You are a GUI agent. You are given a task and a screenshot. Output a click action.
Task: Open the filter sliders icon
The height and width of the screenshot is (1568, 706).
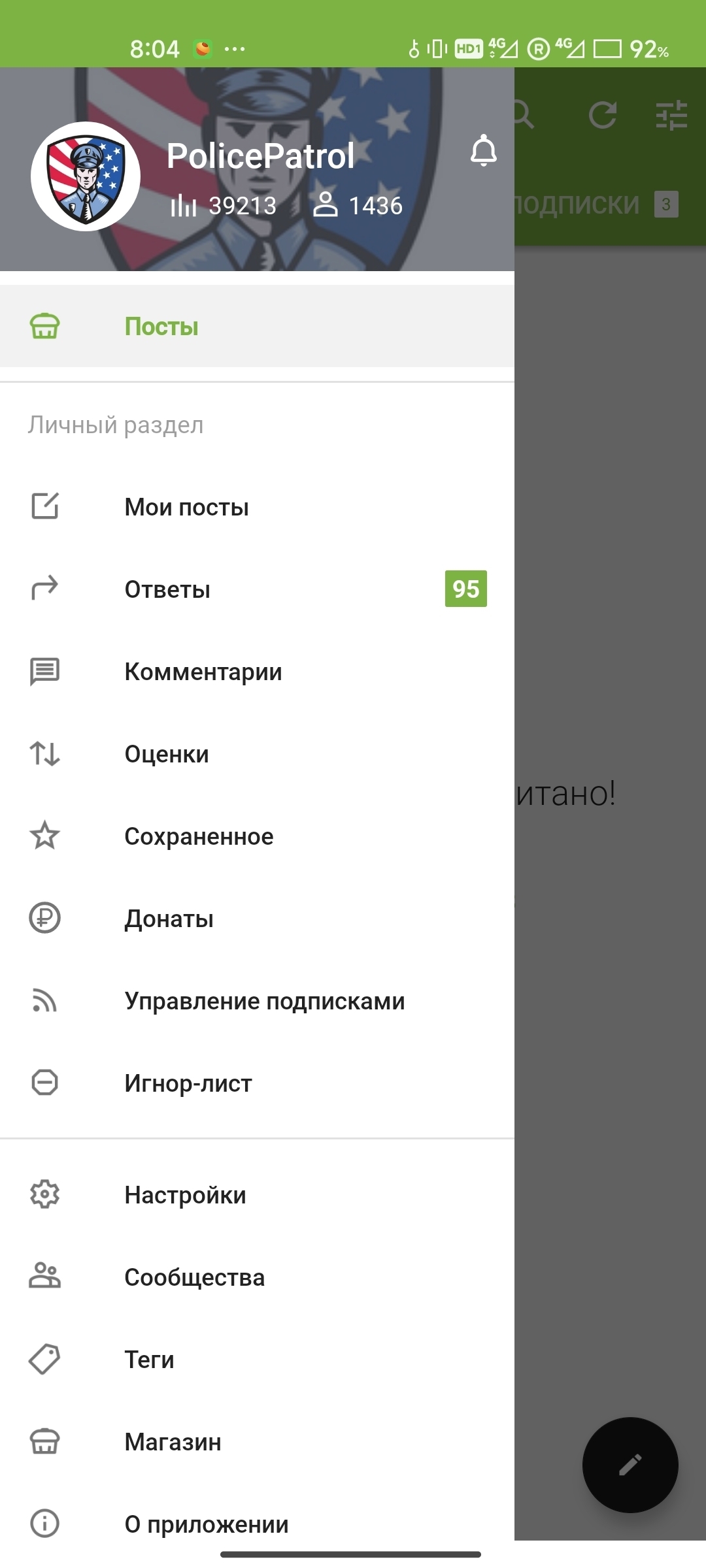pyautogui.click(x=671, y=116)
